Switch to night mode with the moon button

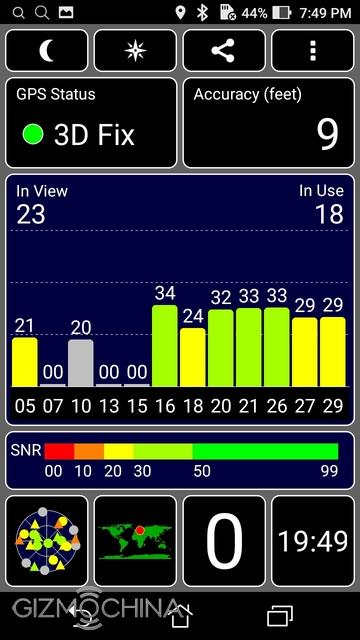click(x=47, y=51)
